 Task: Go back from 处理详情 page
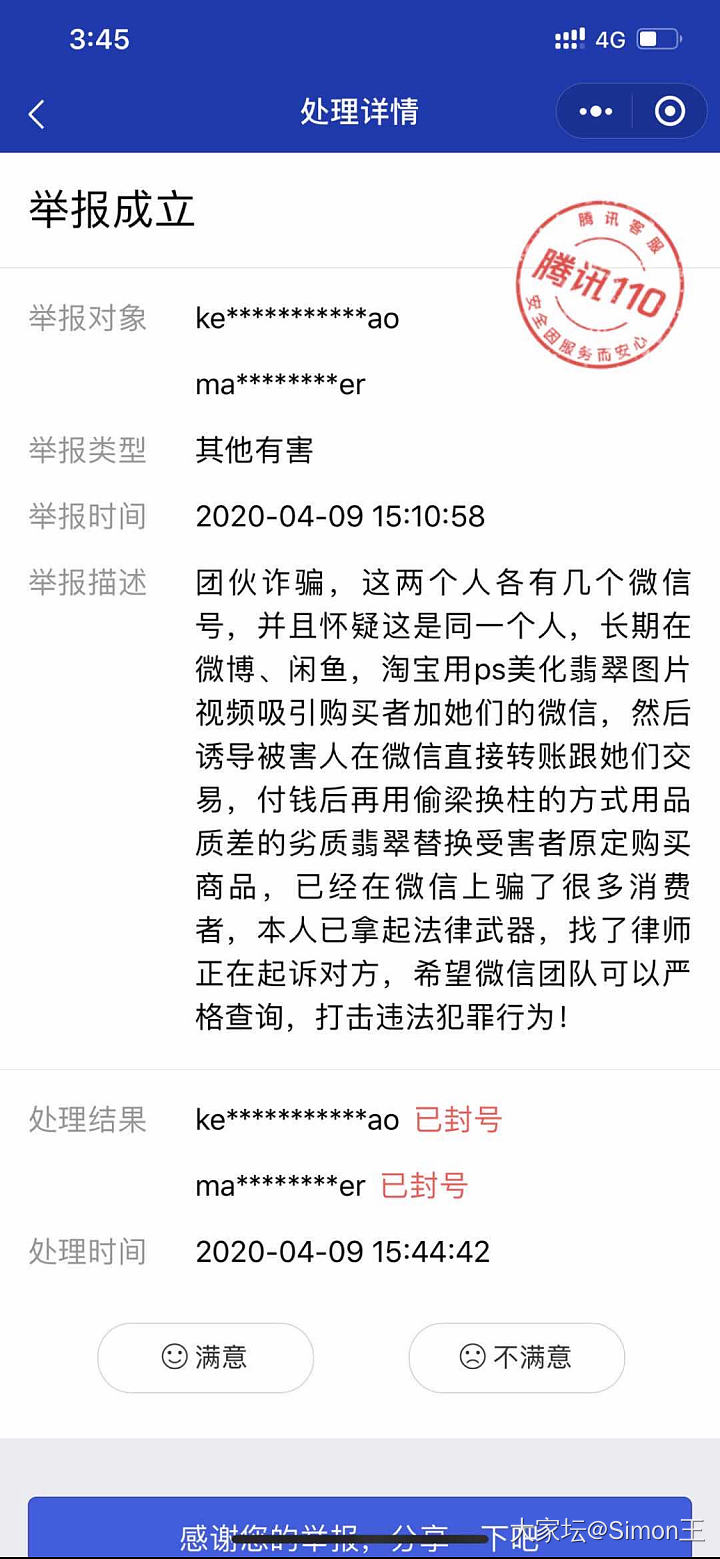[x=37, y=113]
